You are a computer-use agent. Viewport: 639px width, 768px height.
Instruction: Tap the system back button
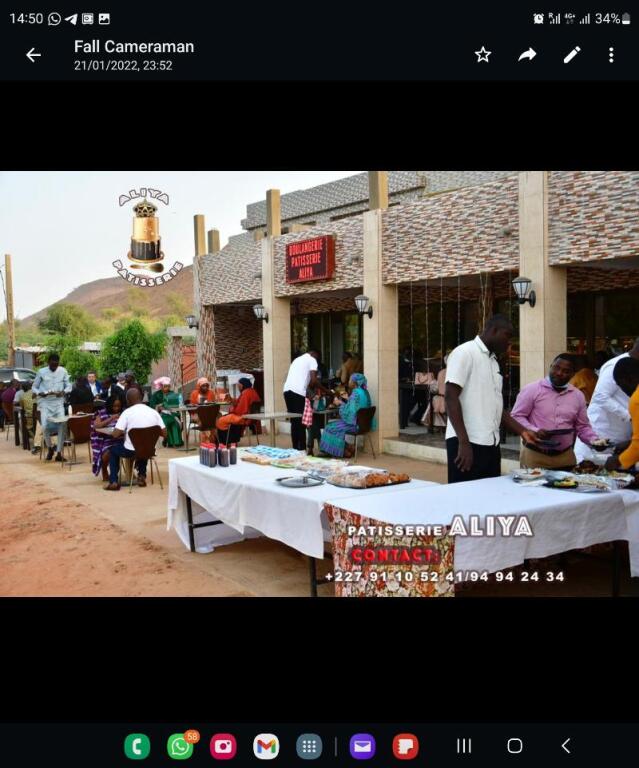pyautogui.click(x=566, y=746)
